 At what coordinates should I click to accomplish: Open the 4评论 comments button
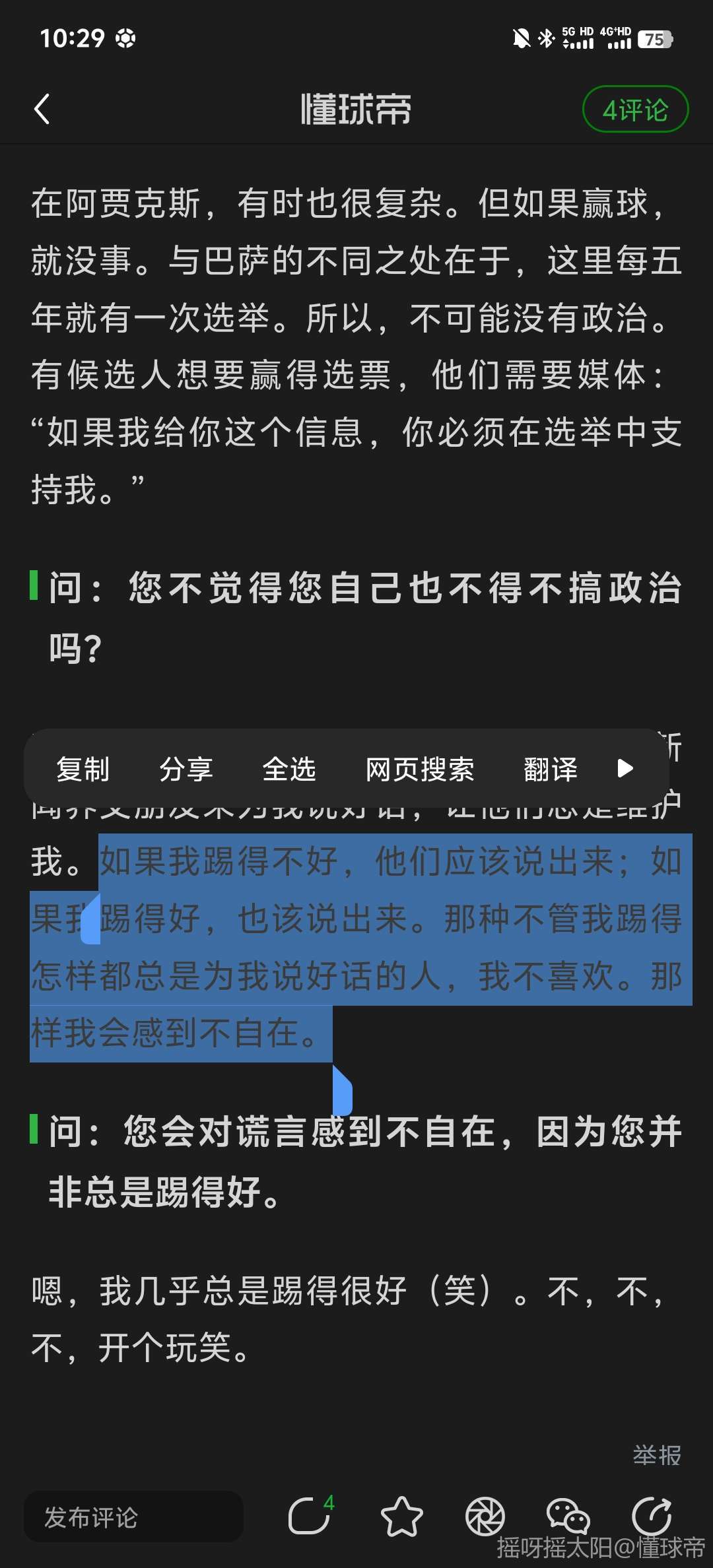point(635,110)
